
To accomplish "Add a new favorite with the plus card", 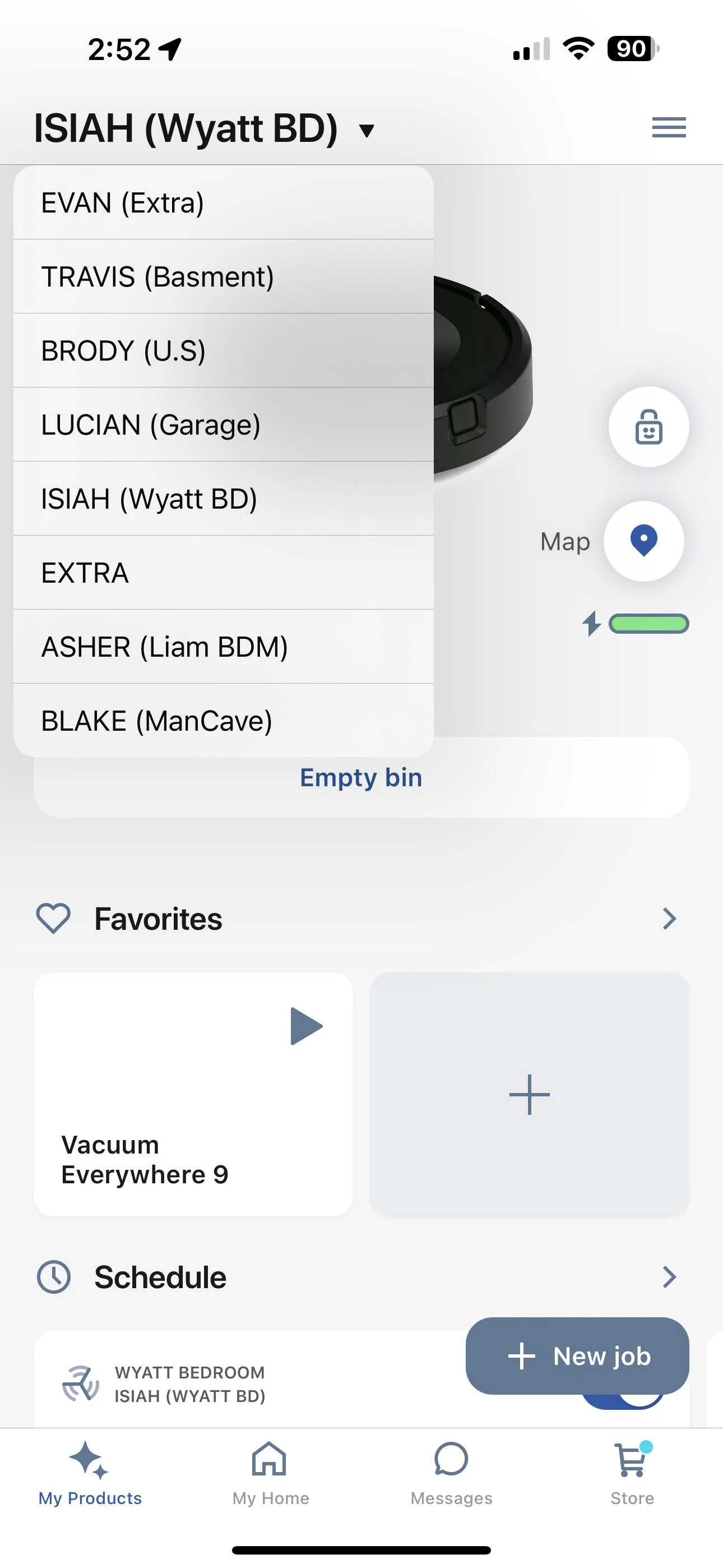I will pyautogui.click(x=529, y=1095).
